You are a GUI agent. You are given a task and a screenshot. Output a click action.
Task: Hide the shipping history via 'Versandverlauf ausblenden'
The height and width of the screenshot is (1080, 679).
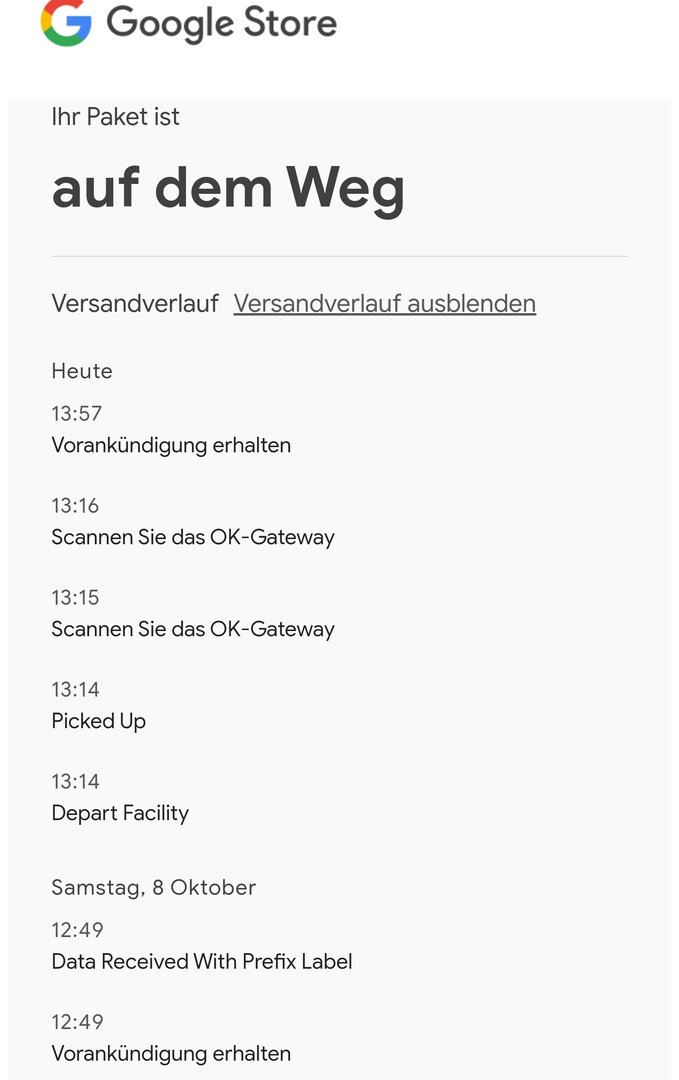pos(384,303)
